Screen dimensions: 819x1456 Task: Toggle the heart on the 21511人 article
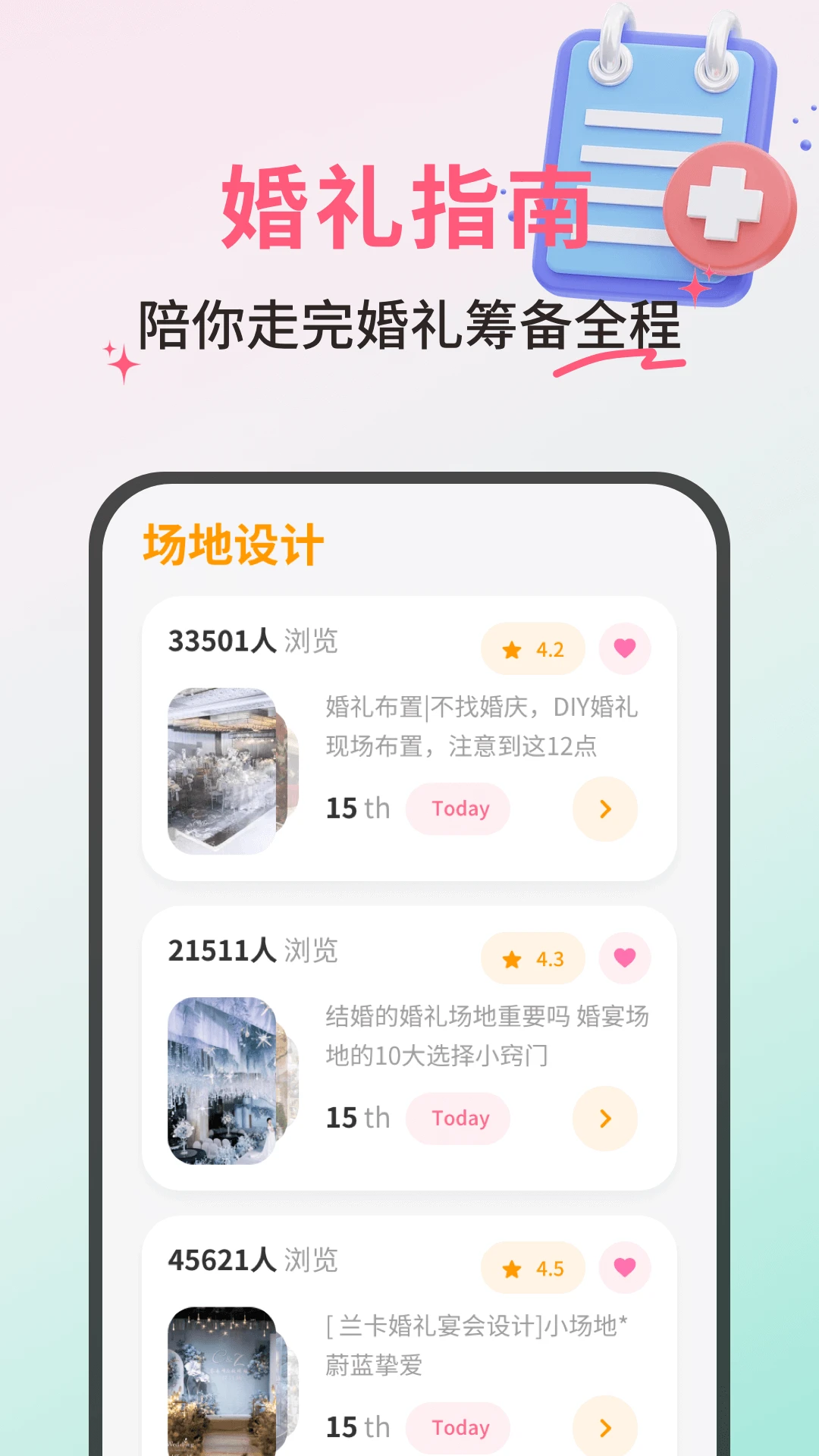click(623, 959)
